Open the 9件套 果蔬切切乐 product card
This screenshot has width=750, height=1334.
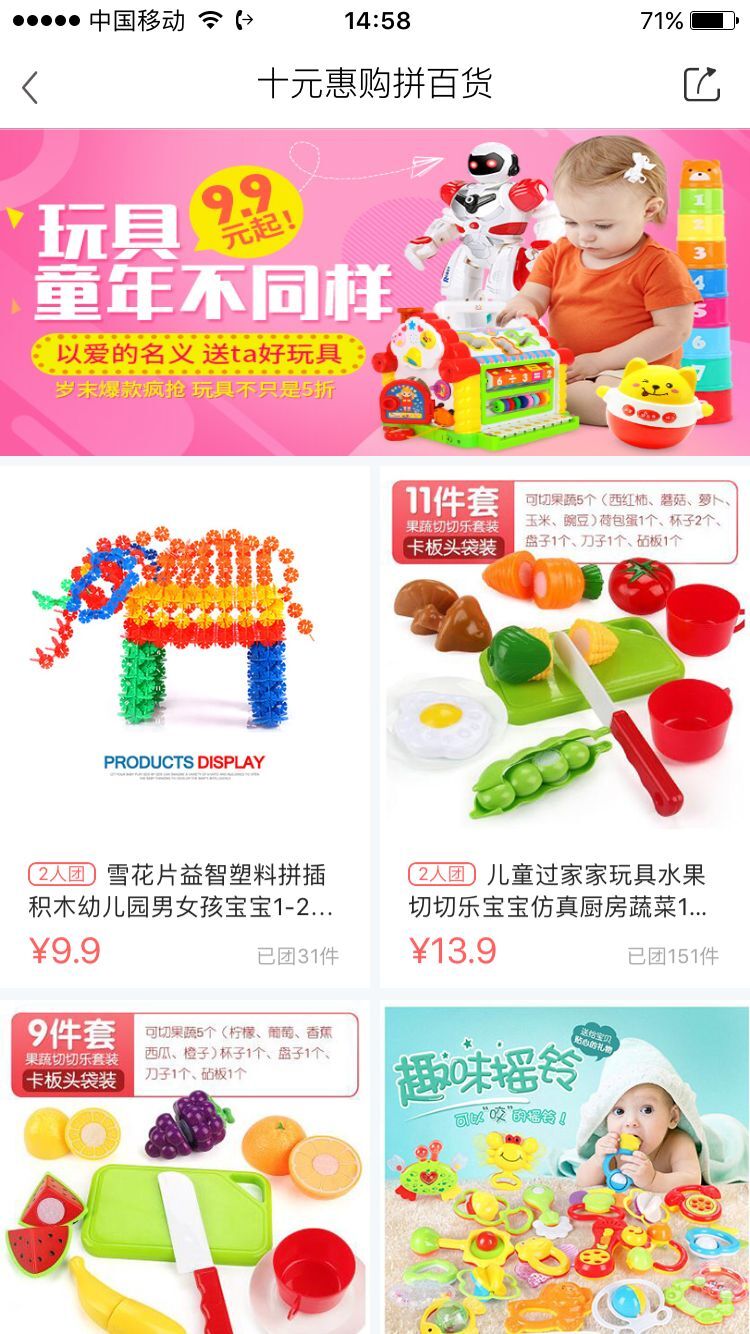pyautogui.click(x=185, y=1168)
